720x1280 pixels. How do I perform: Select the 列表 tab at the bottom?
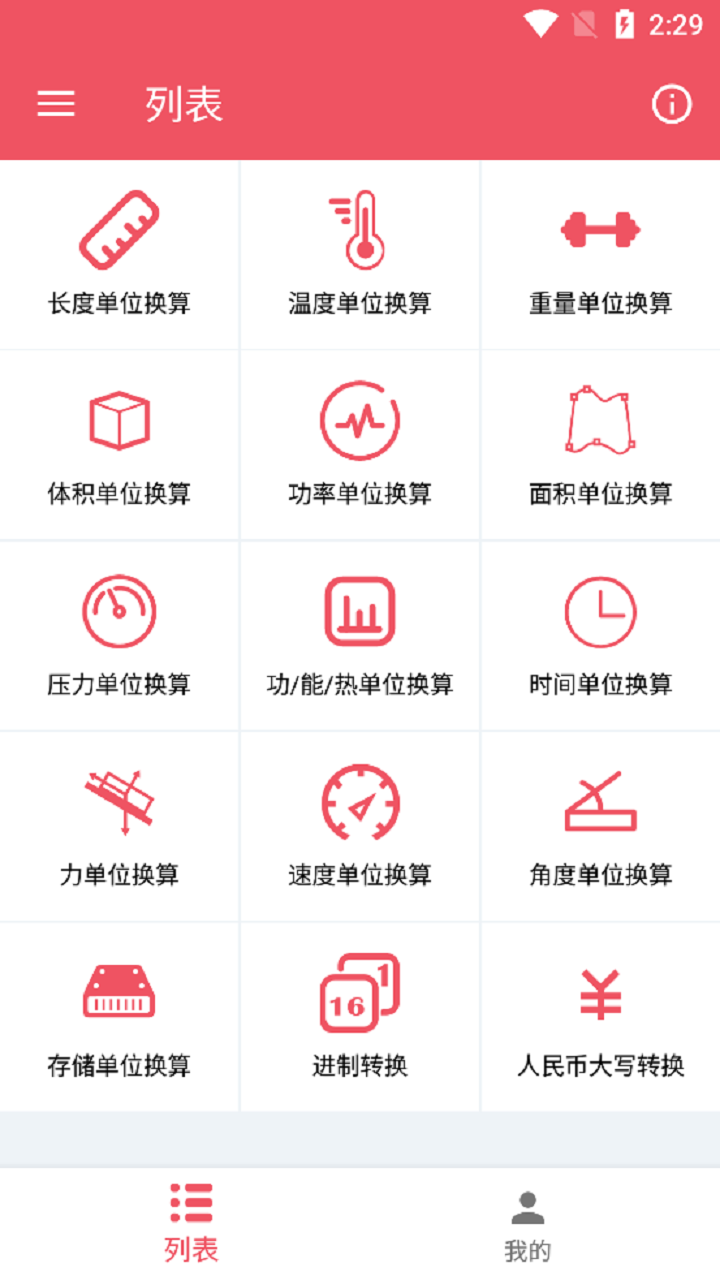pyautogui.click(x=190, y=1222)
